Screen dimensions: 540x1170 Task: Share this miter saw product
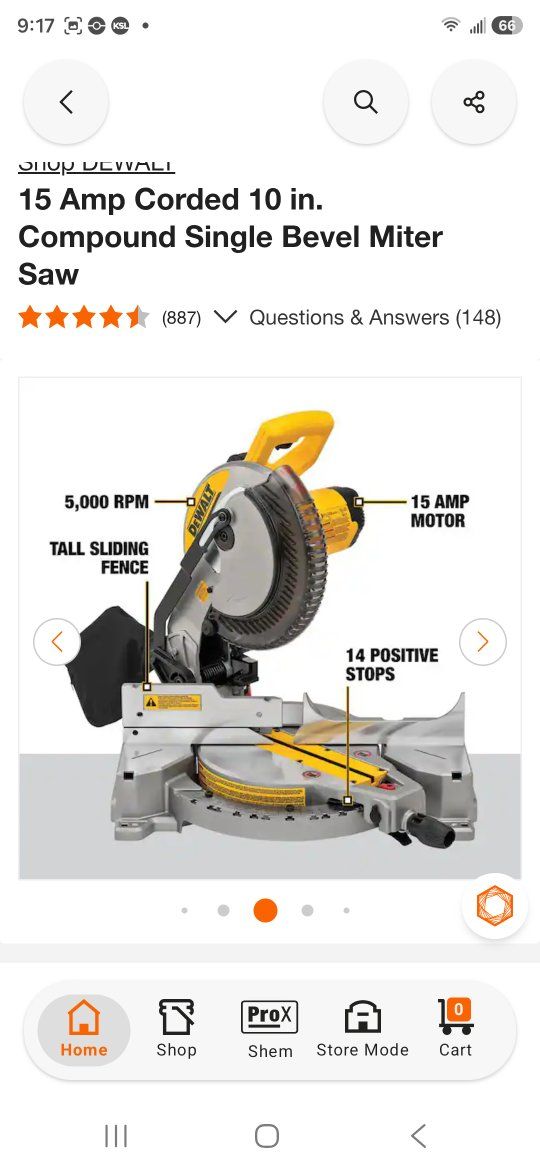[x=474, y=101]
